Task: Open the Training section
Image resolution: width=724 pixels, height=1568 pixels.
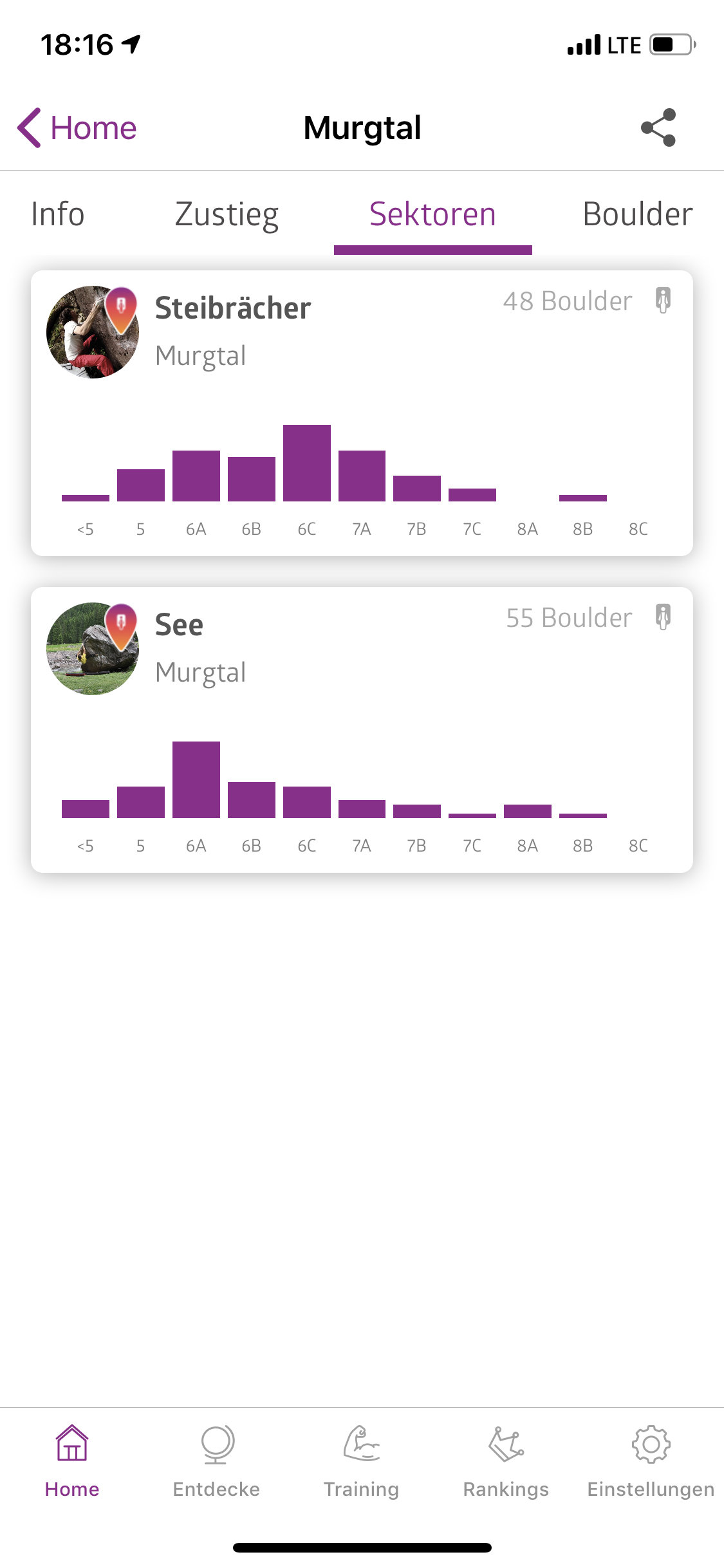Action: [361, 1461]
